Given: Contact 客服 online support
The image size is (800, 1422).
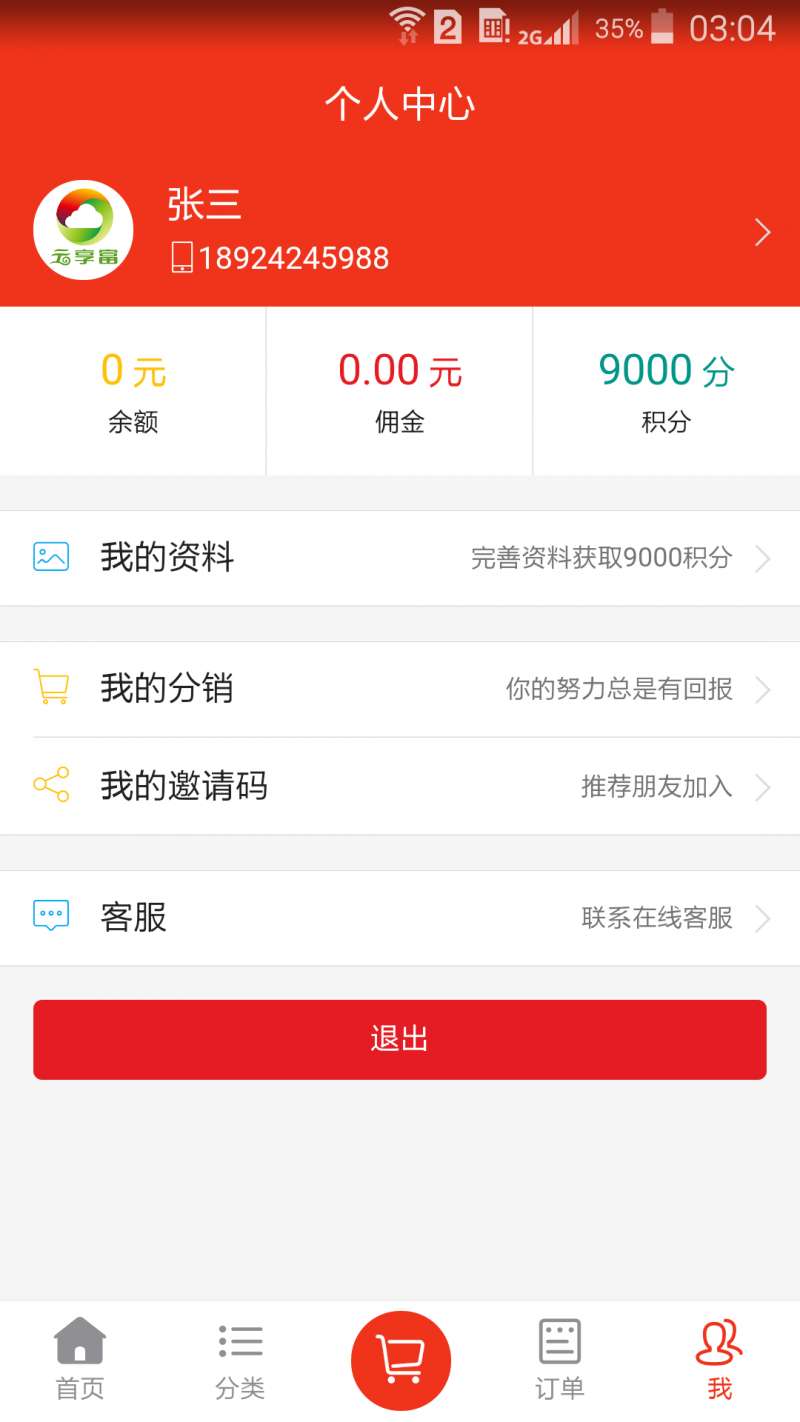Looking at the screenshot, I should [x=400, y=918].
